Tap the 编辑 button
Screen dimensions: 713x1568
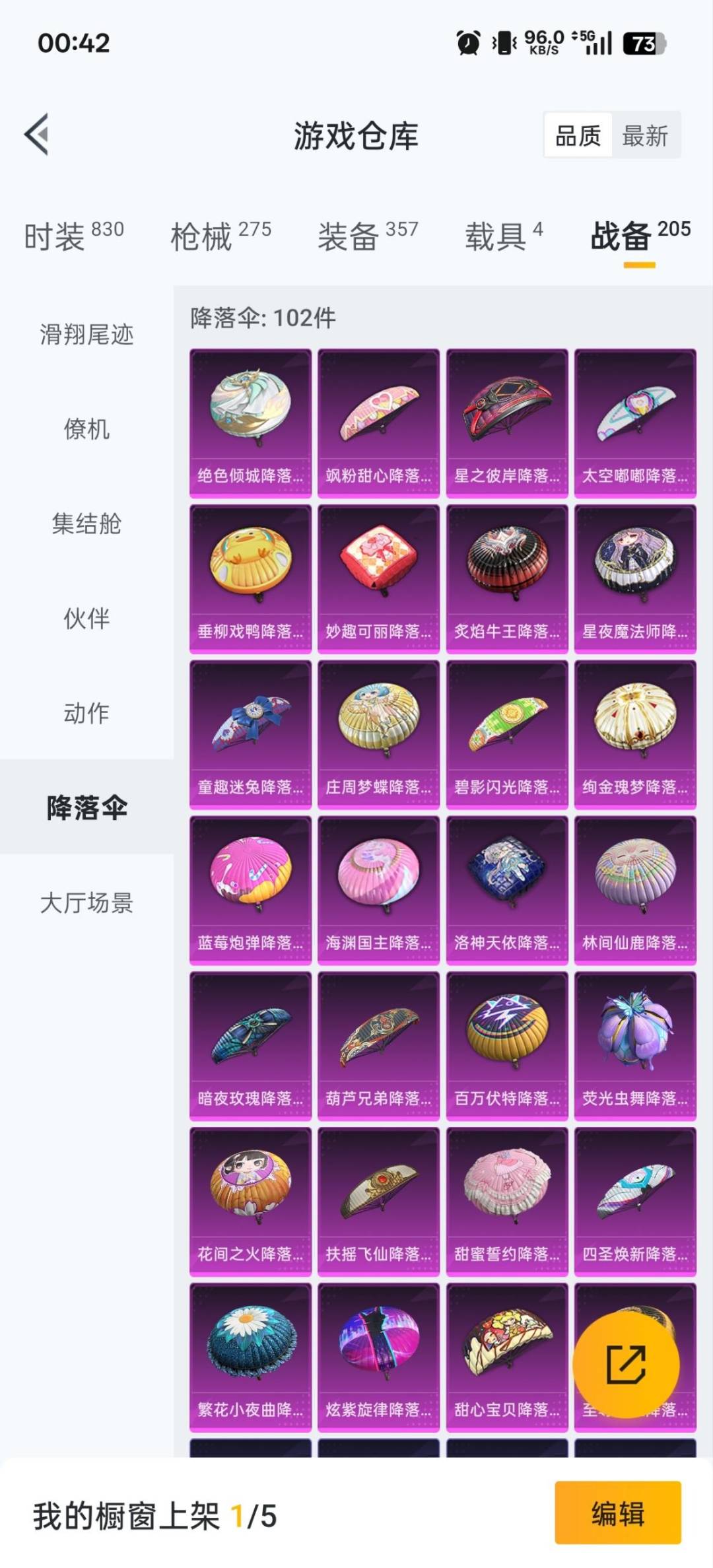[x=617, y=1513]
